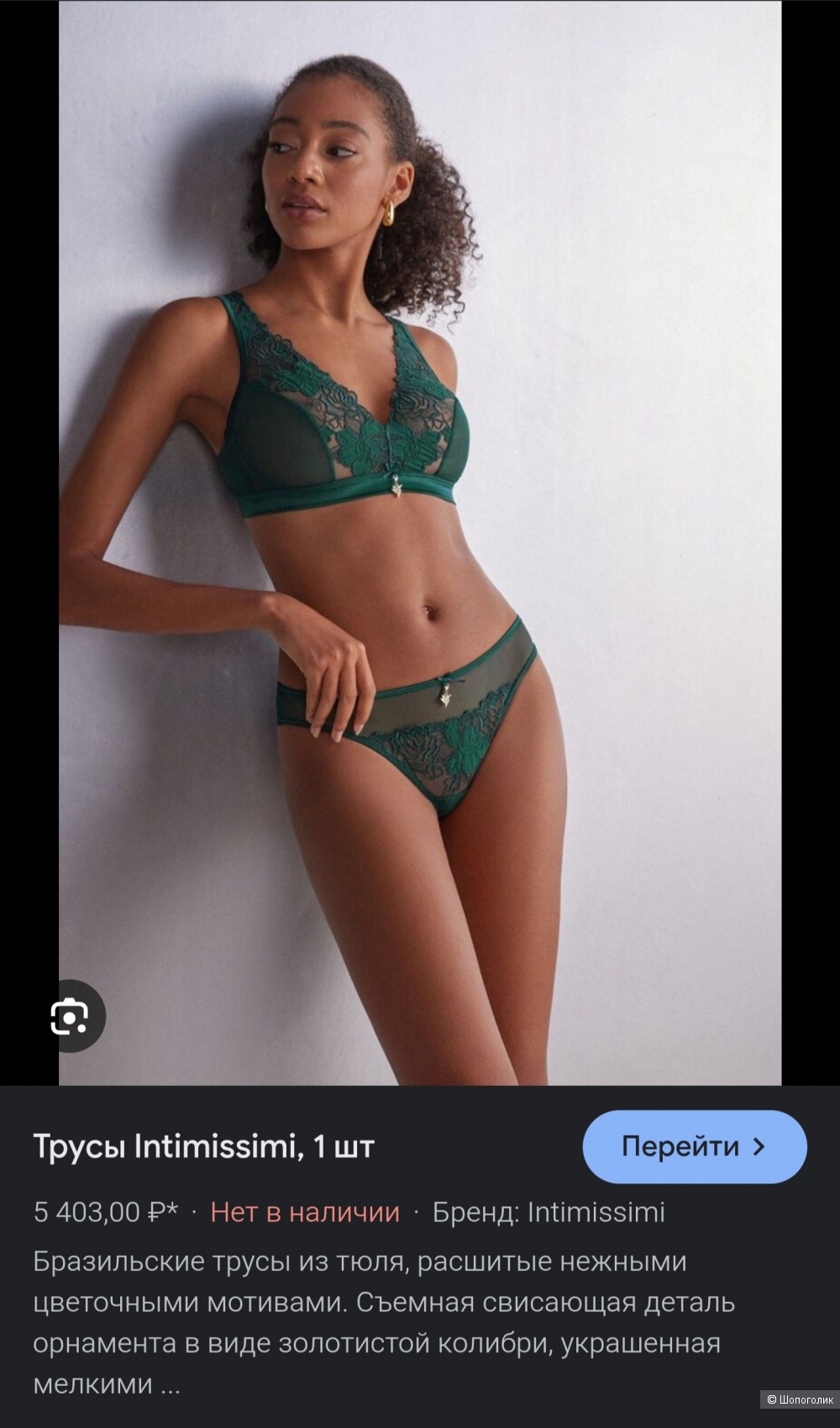
Task: Select the separator dot beside the price
Action: [x=194, y=1210]
